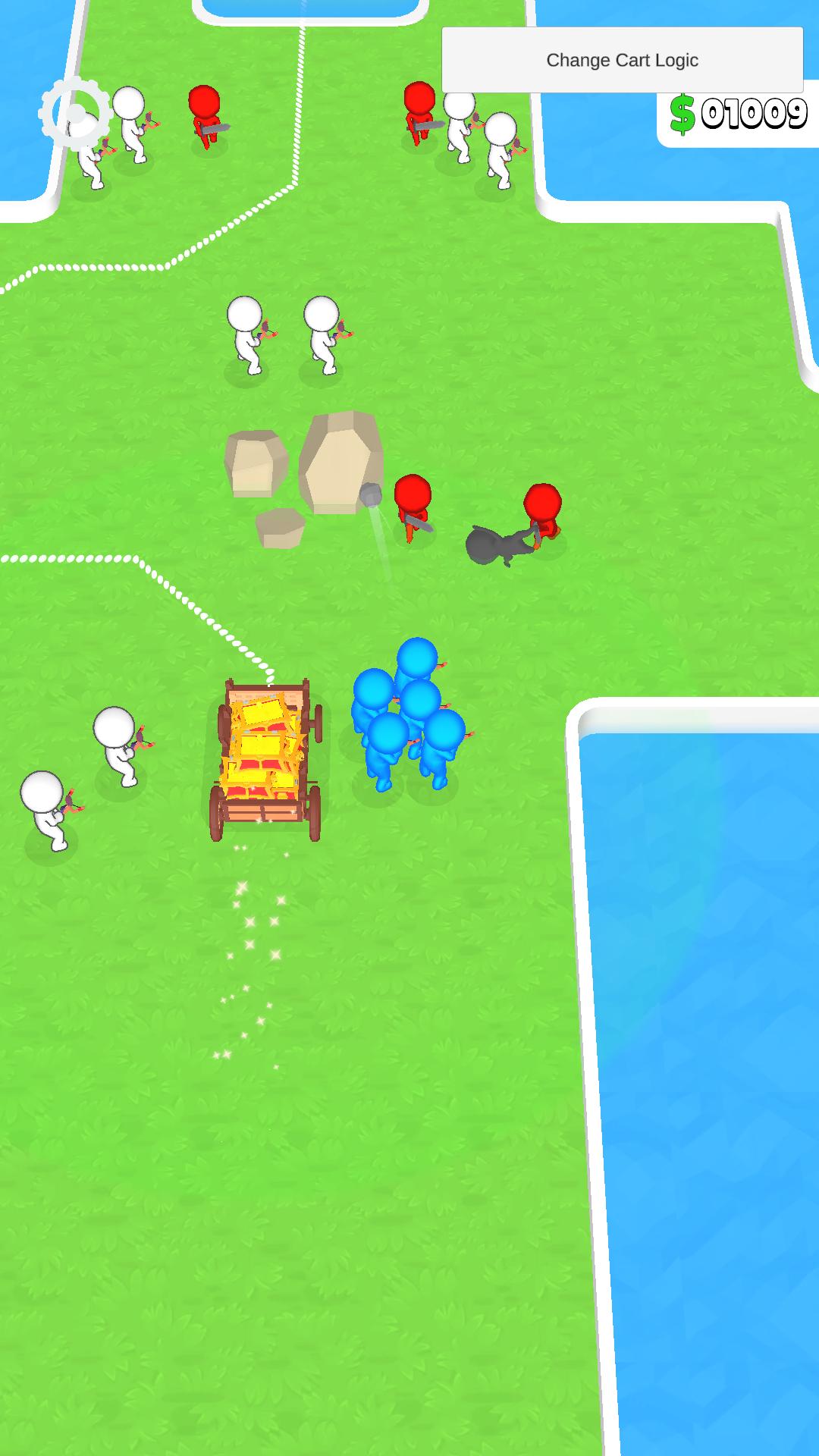Tap the Change Cart Logic button
The height and width of the screenshot is (1456, 819).
(x=622, y=60)
